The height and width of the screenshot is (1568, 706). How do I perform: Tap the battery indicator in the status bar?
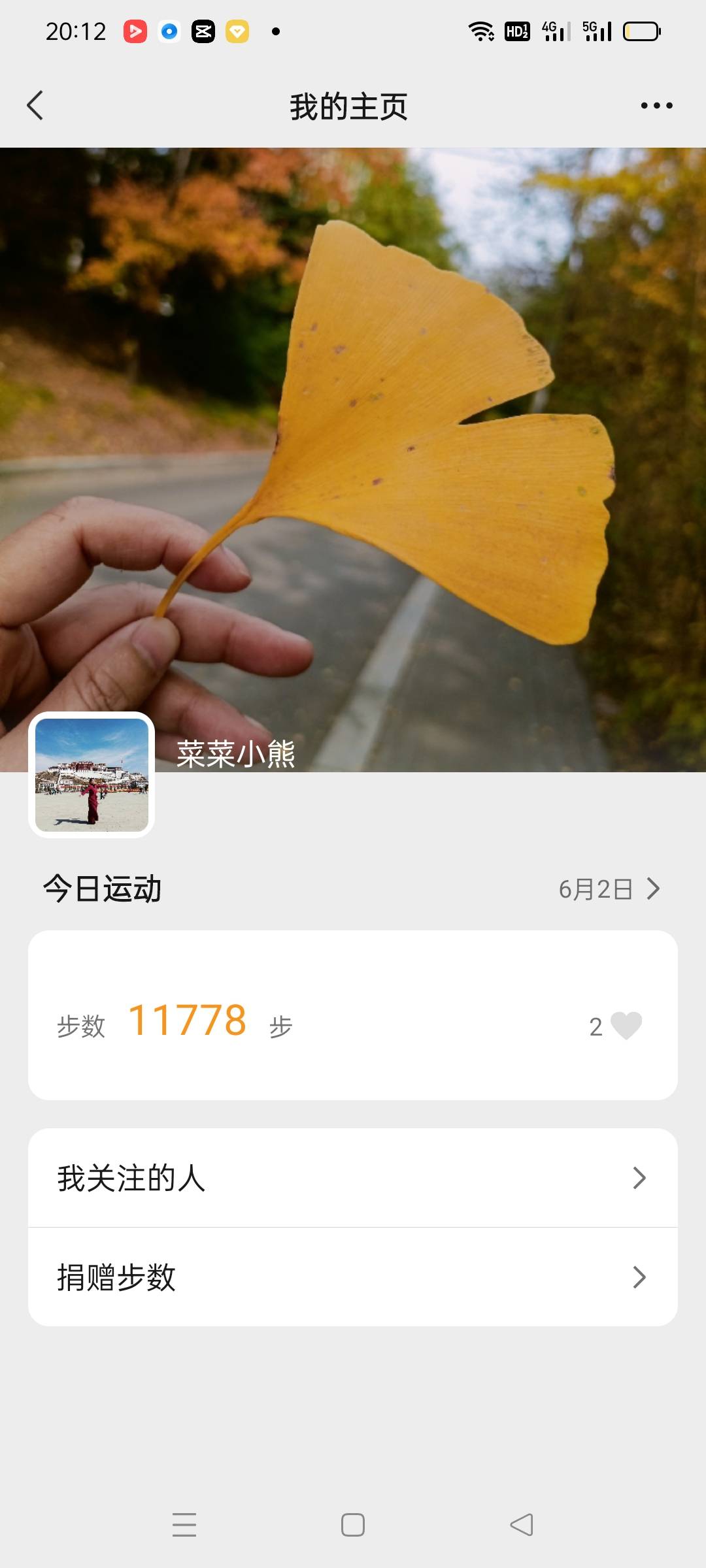point(639,31)
